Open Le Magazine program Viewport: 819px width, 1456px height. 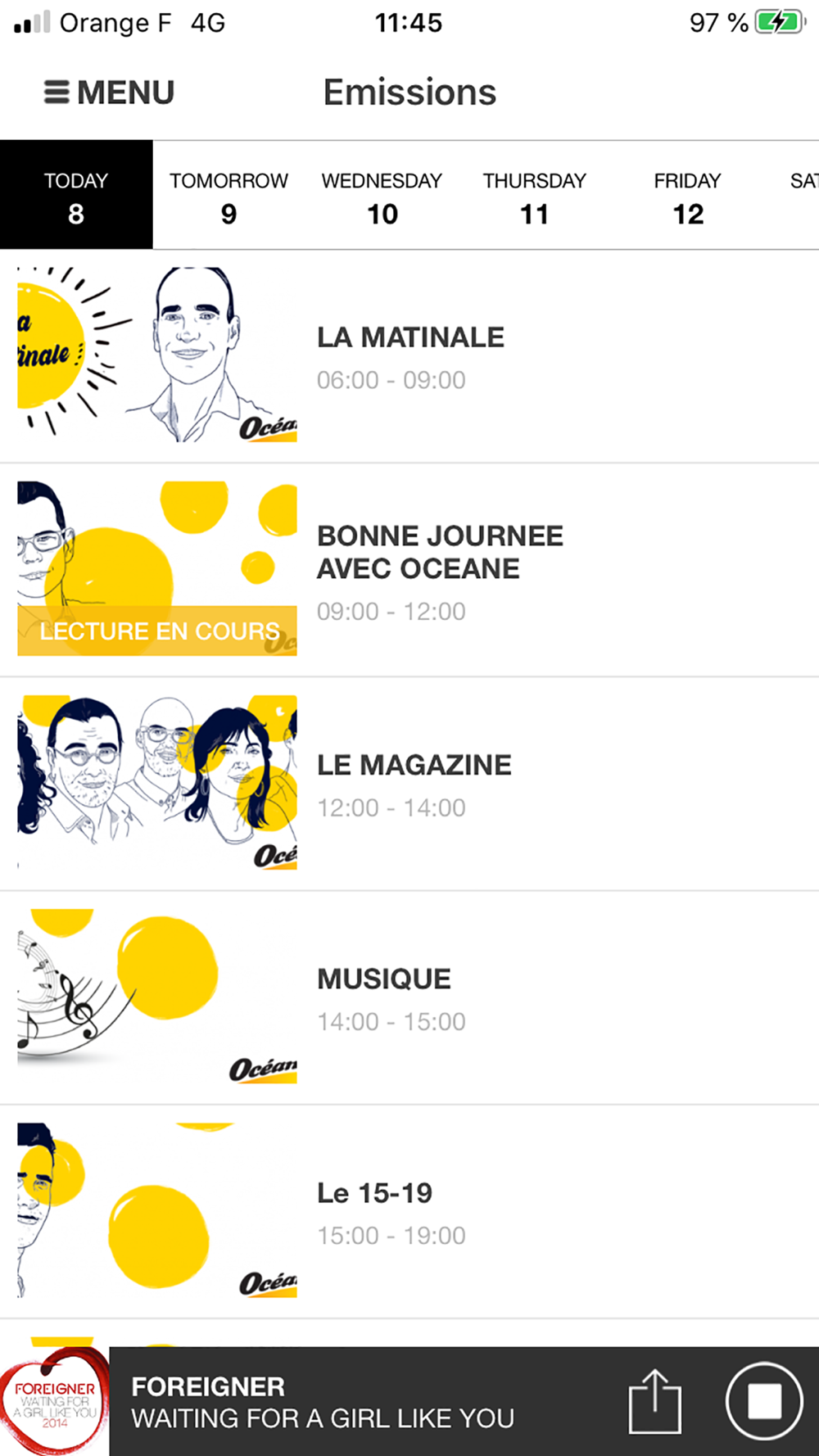tap(409, 784)
